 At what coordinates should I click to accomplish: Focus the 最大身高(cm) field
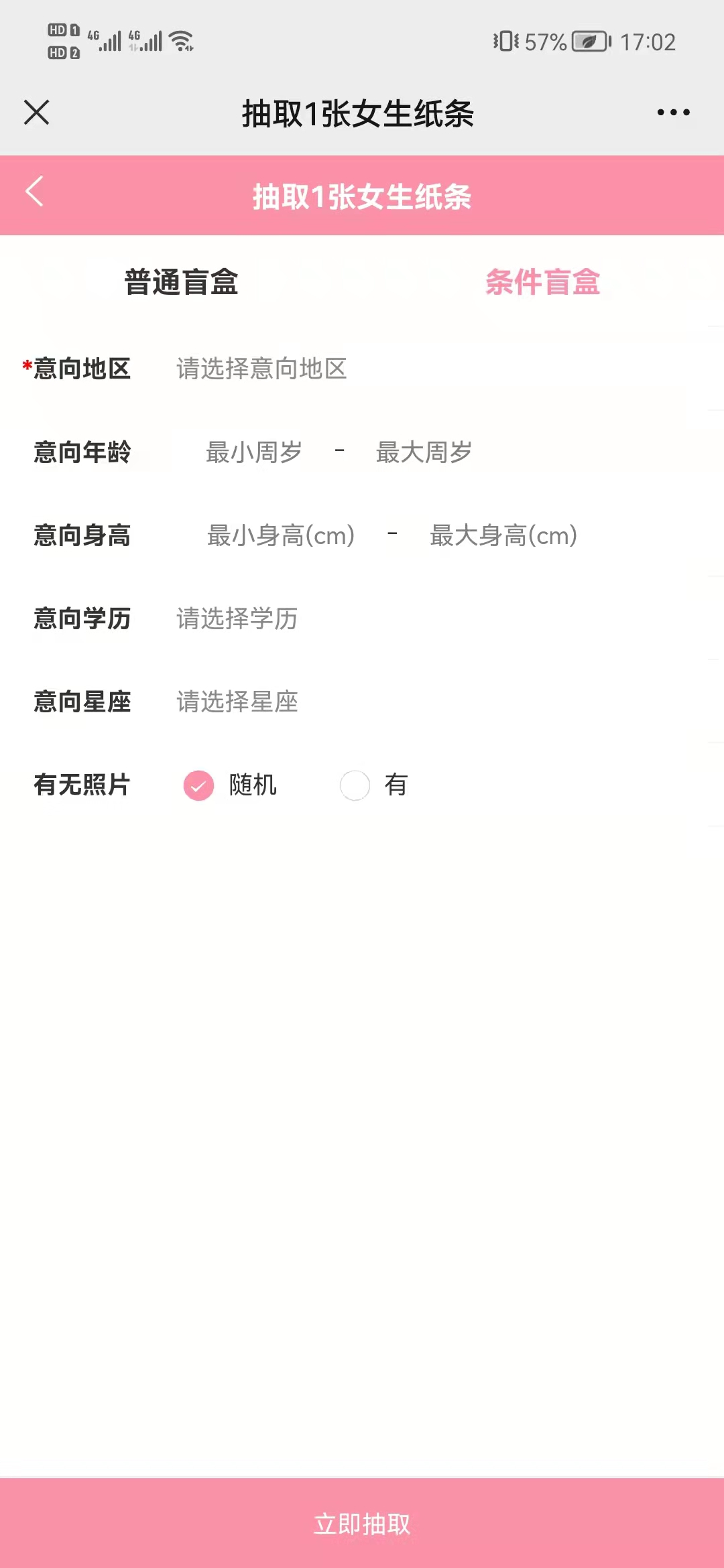coord(503,535)
